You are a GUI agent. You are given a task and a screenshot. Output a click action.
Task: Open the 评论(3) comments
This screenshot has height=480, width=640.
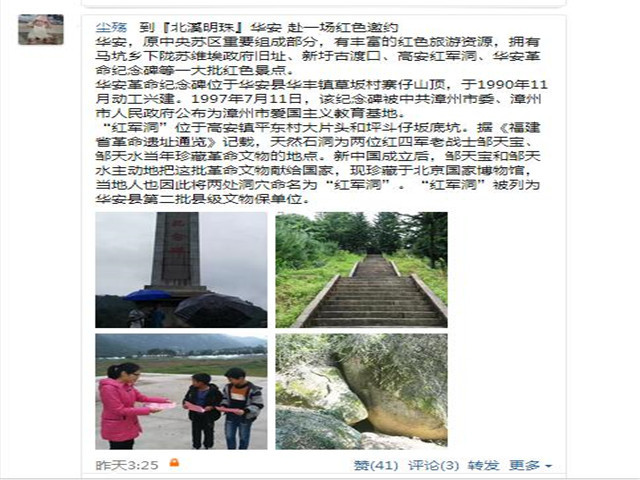[x=435, y=465]
